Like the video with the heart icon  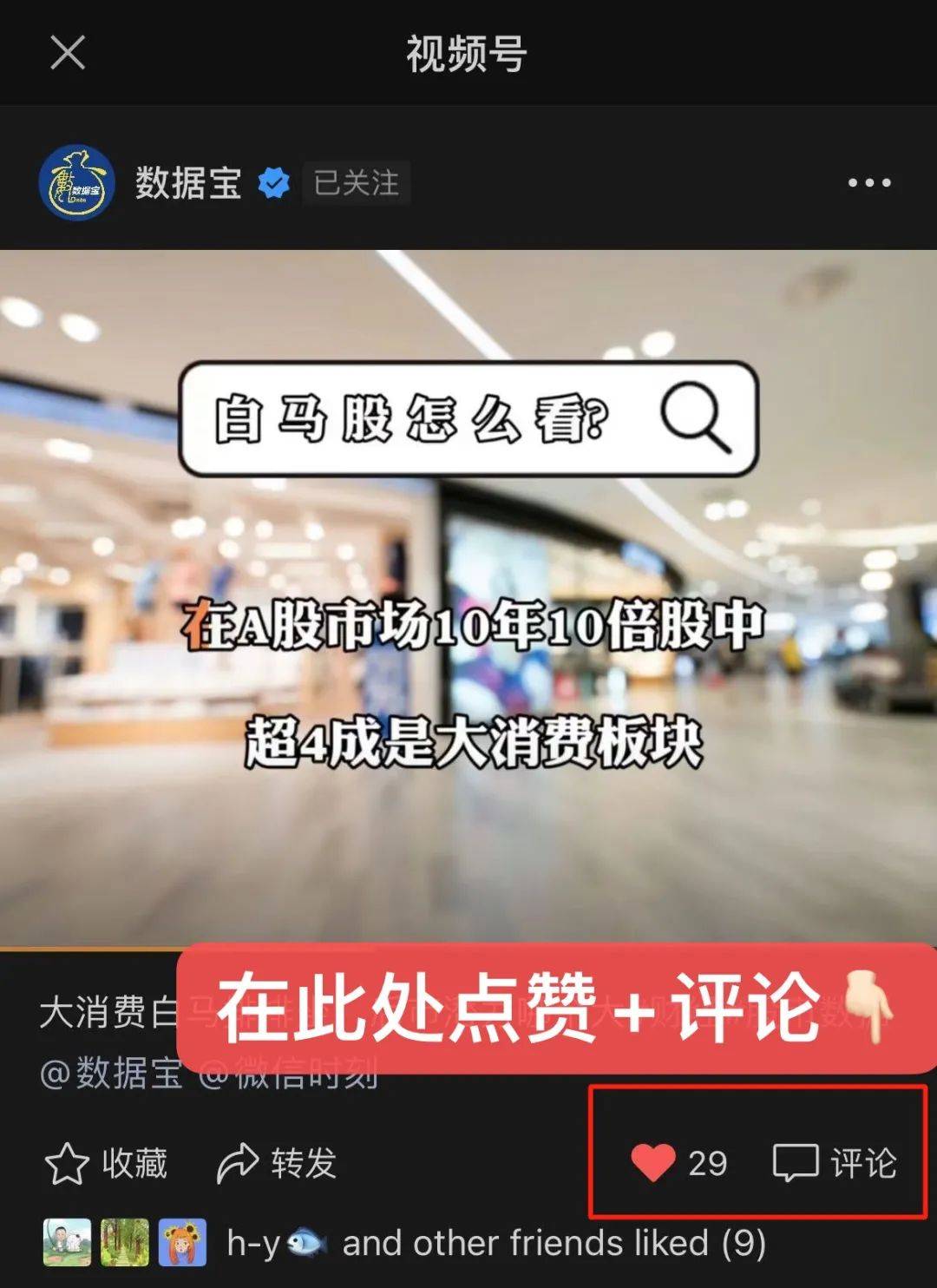(x=653, y=1163)
